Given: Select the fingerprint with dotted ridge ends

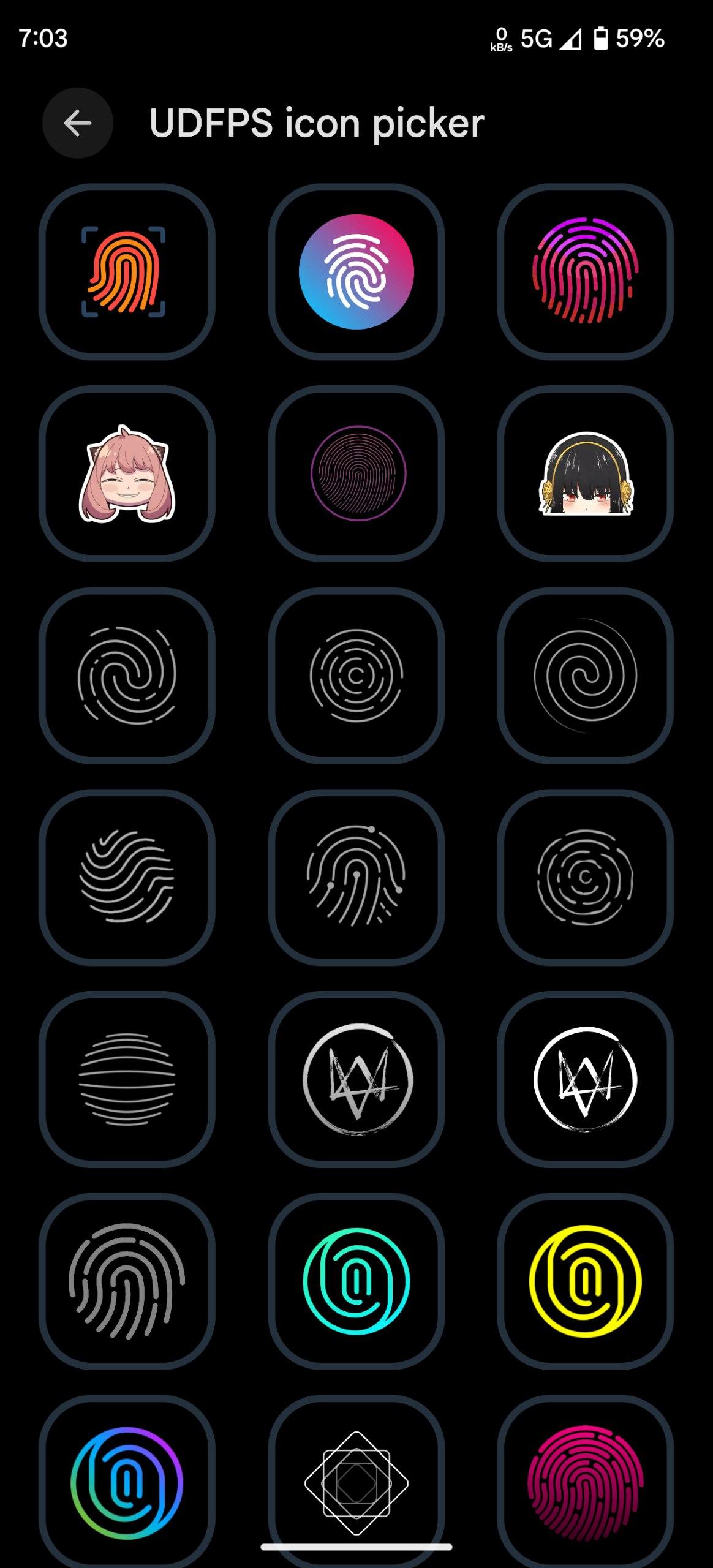Looking at the screenshot, I should tap(356, 876).
